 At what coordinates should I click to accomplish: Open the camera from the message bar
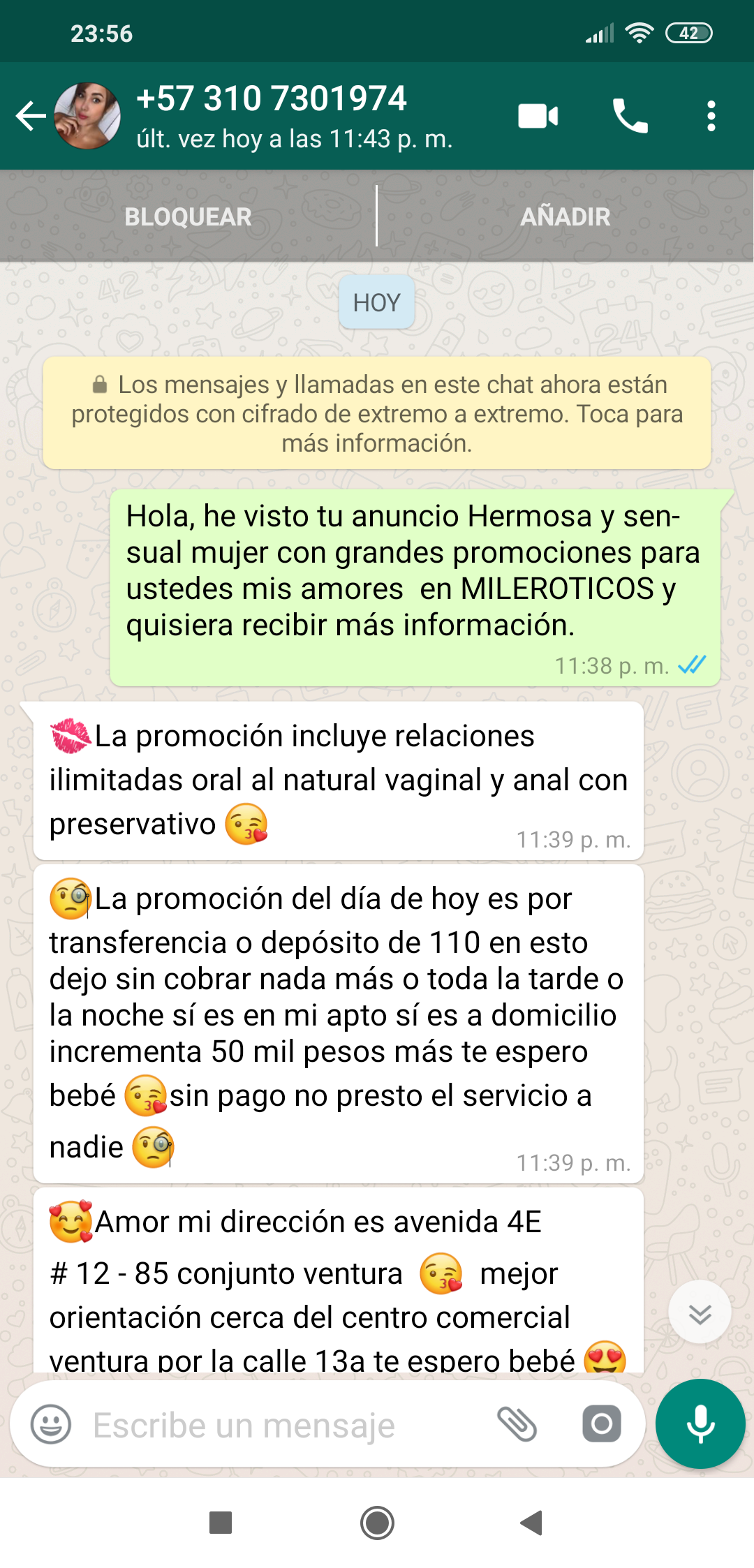601,1424
